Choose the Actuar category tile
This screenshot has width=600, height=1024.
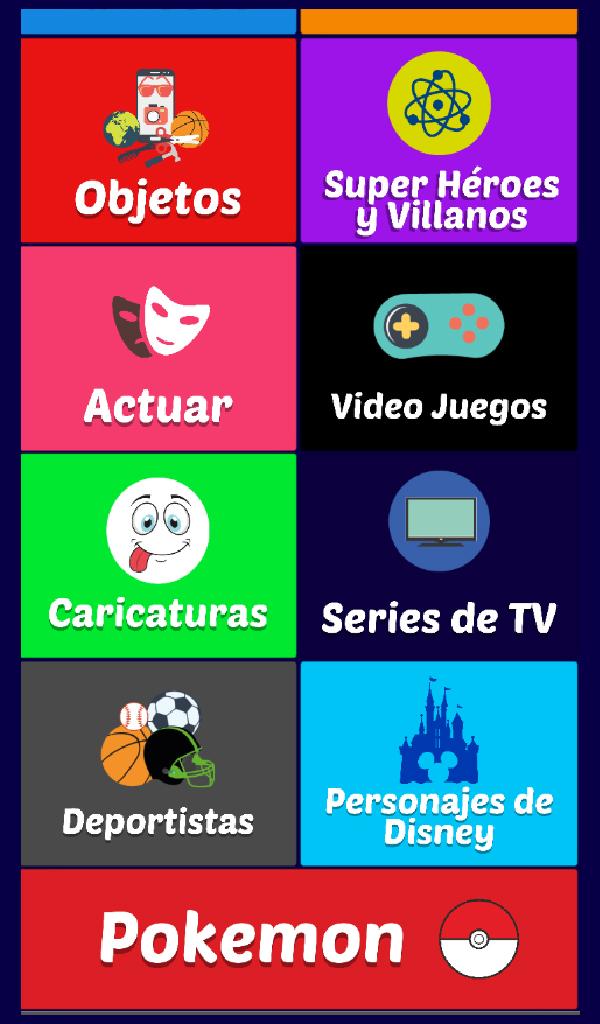[x=158, y=348]
